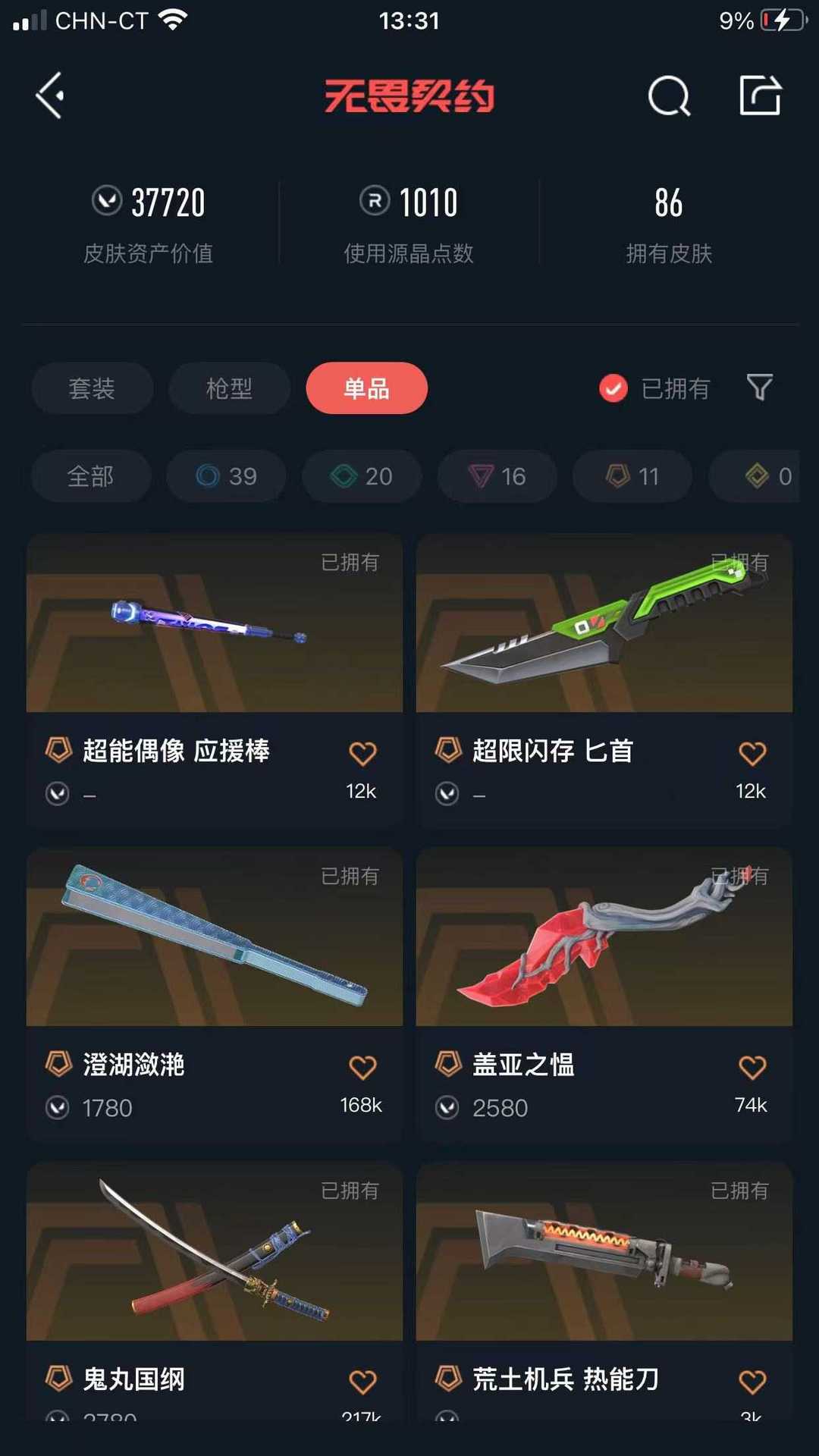Tap the share icon in the header
The width and height of the screenshot is (819, 1456).
coord(761,96)
